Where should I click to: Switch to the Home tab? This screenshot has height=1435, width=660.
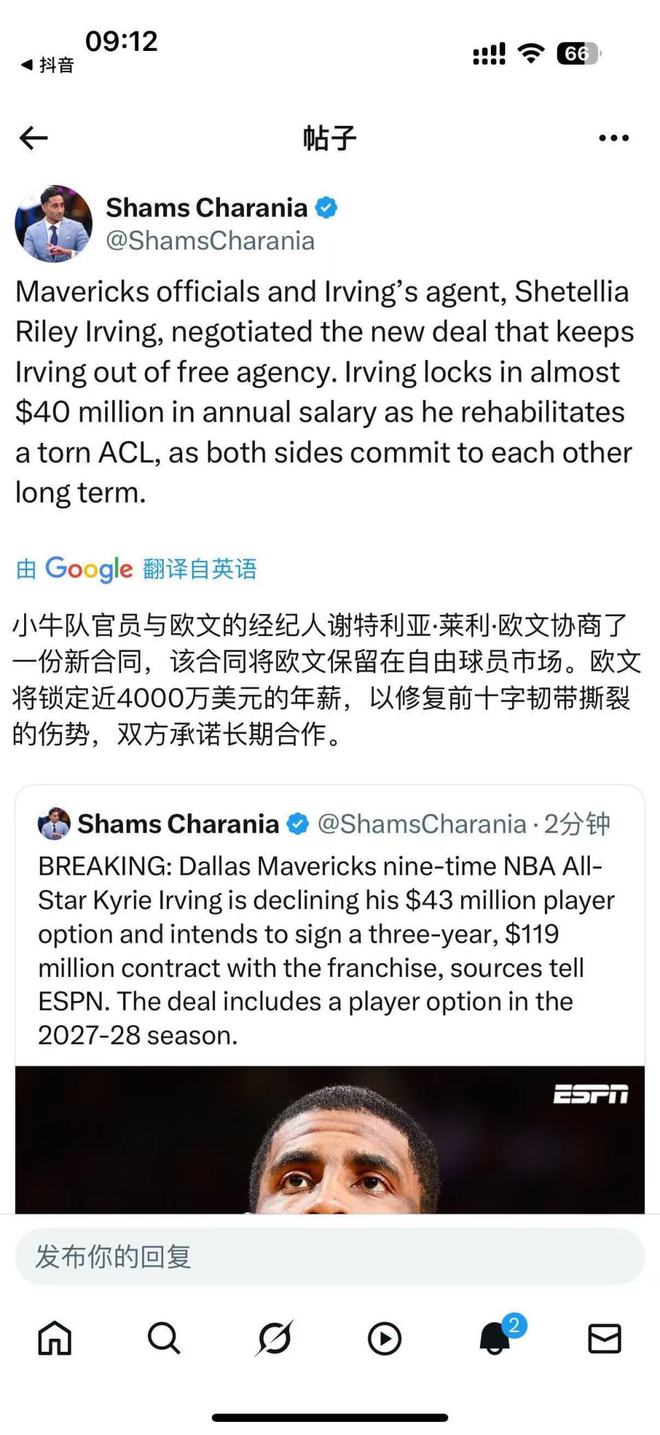[55, 1338]
